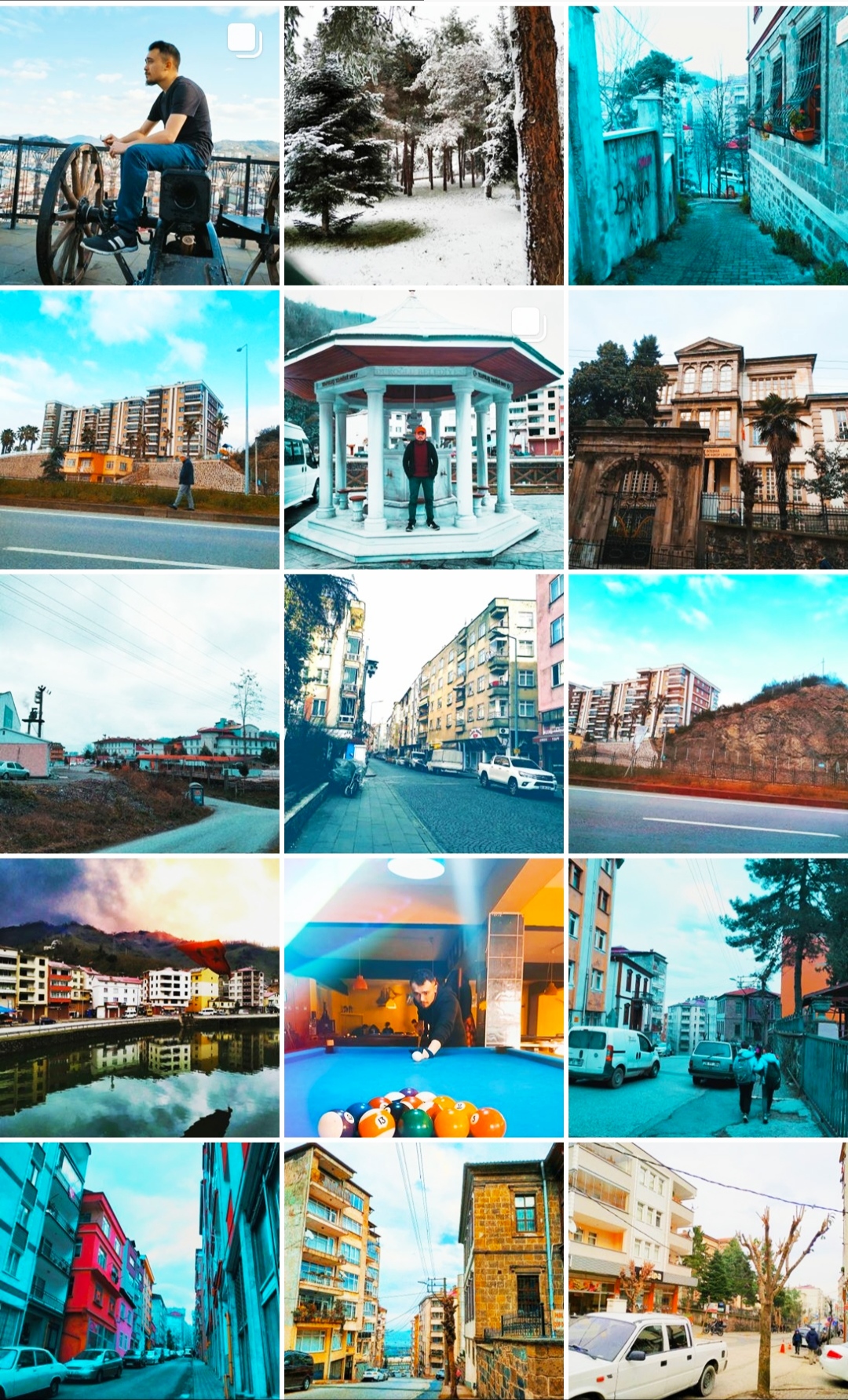Image resolution: width=848 pixels, height=1400 pixels.
Task: View the post with two people walking uphill
Action: coord(708,997)
